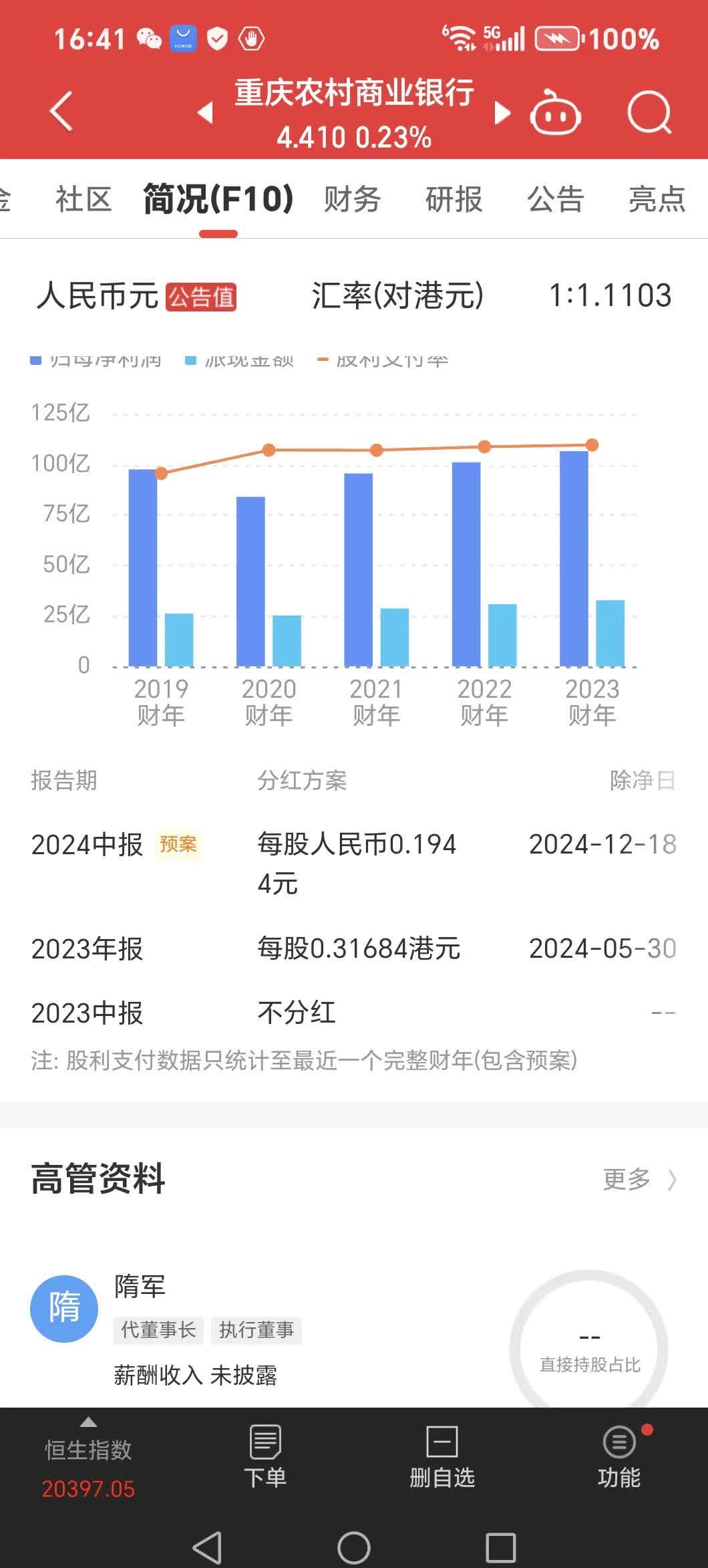708x1568 pixels.
Task: Select the 代董事长 role tag
Action: pyautogui.click(x=158, y=1331)
